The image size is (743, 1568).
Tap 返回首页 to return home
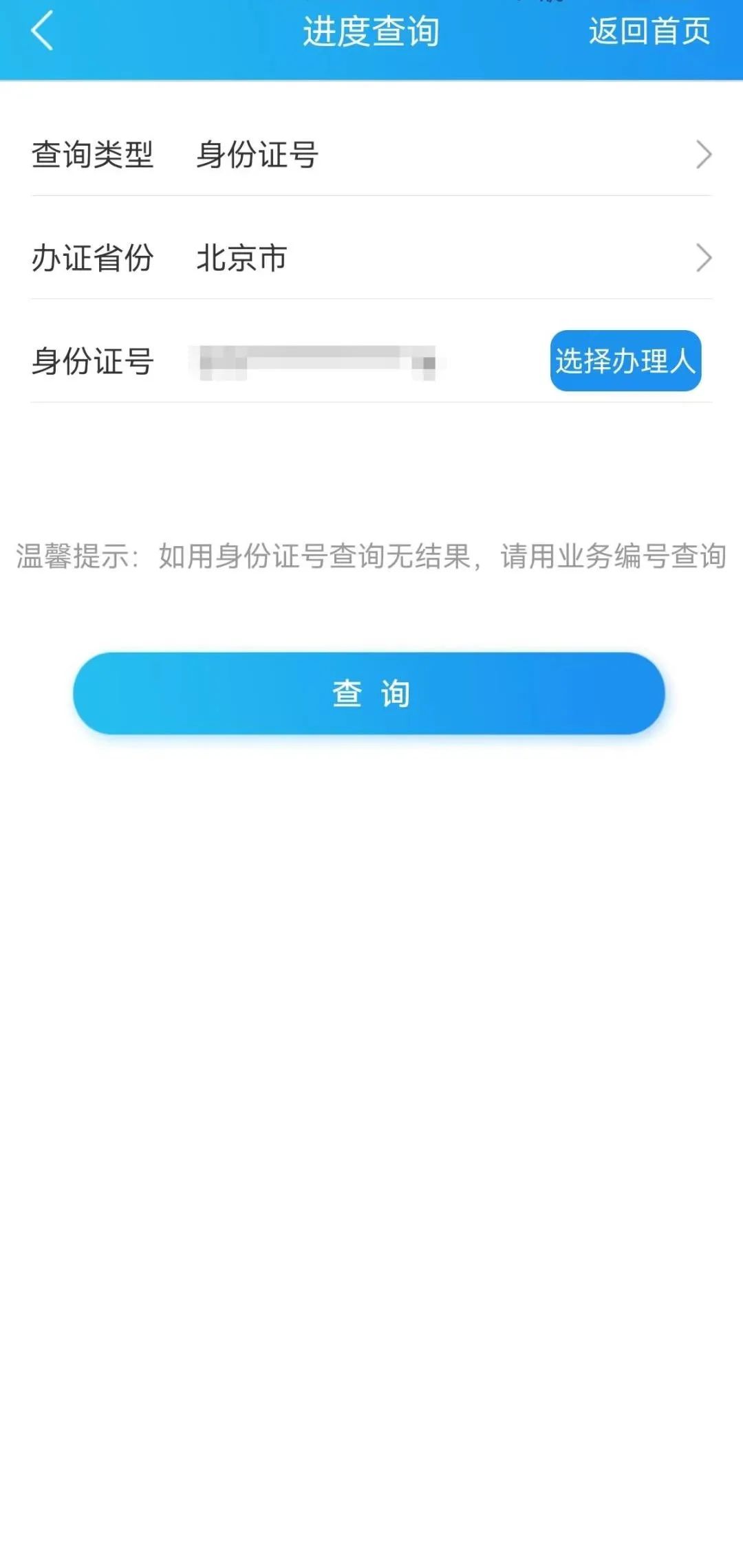(x=649, y=32)
